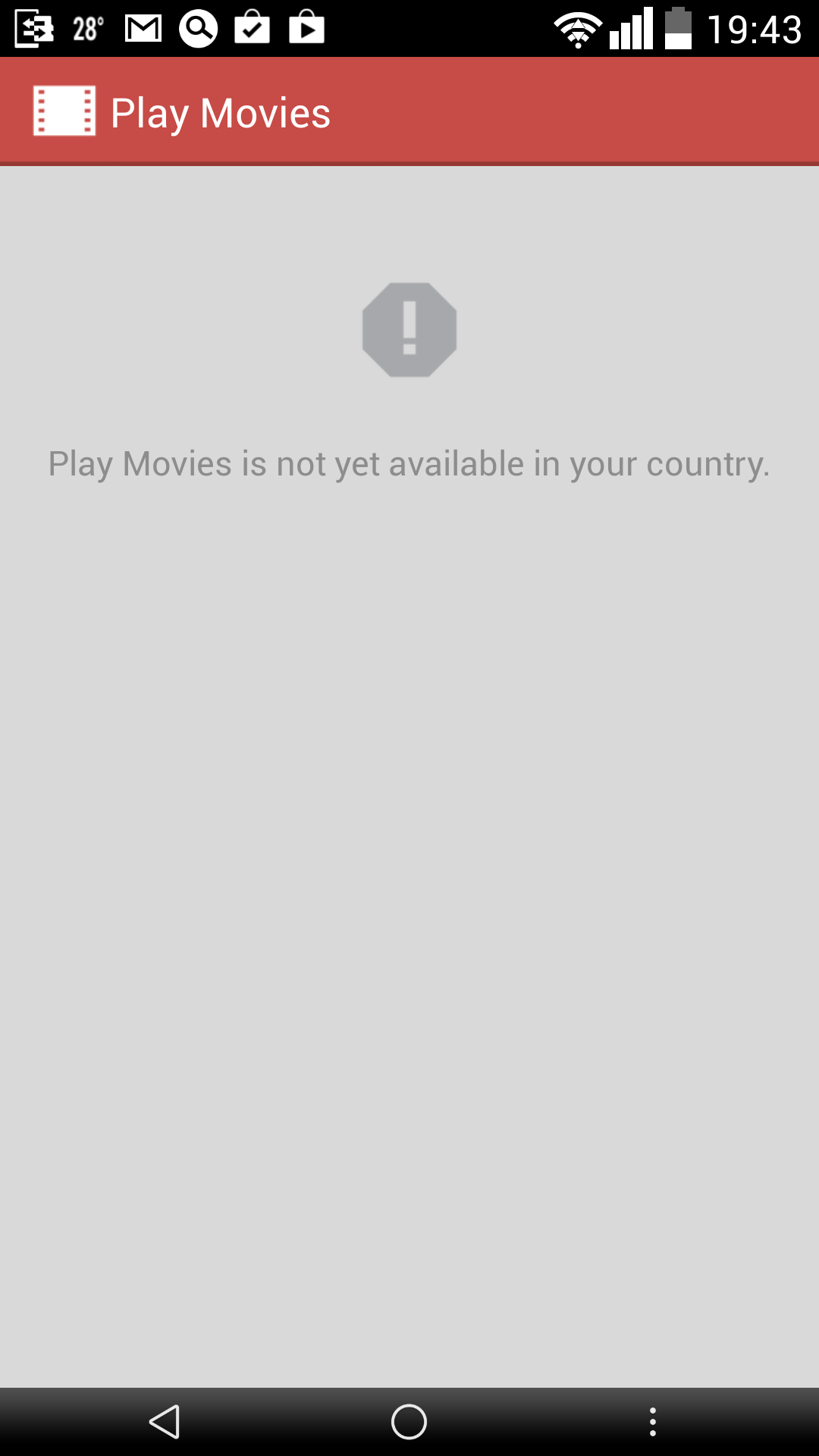Image resolution: width=819 pixels, height=1456 pixels.
Task: Open the three-dot menu in navigation bar
Action: (x=653, y=1422)
